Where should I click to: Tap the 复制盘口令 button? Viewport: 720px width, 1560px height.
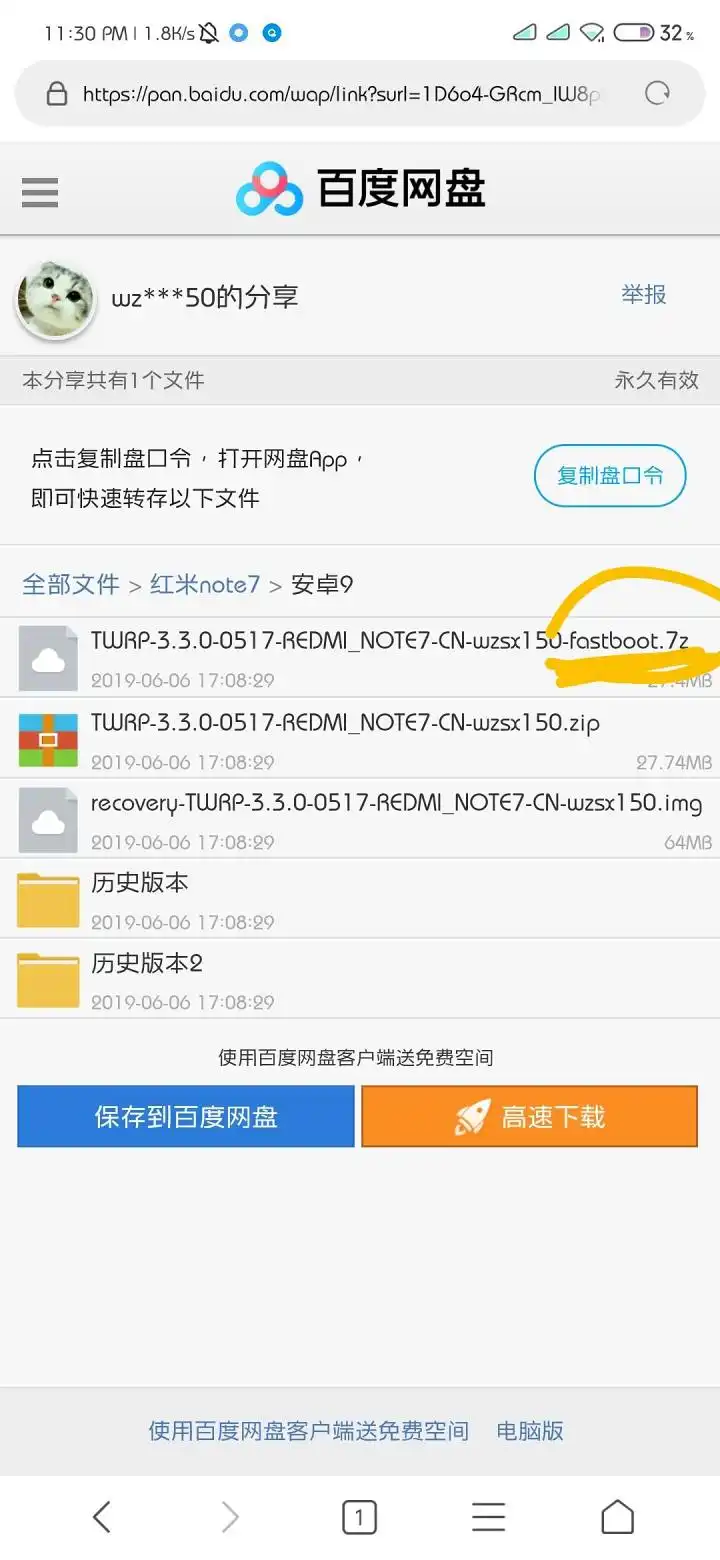coord(610,475)
